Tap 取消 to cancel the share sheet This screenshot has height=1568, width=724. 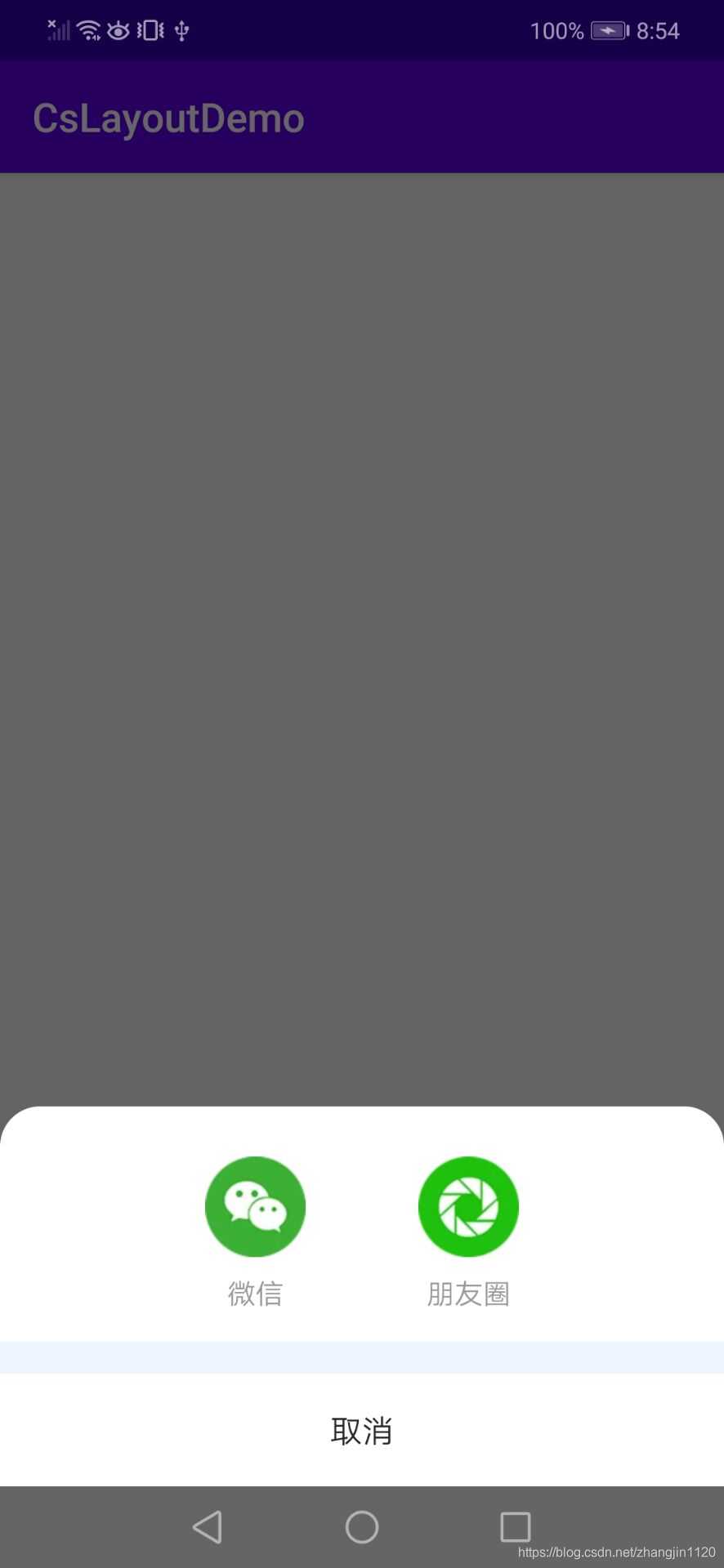click(362, 1431)
